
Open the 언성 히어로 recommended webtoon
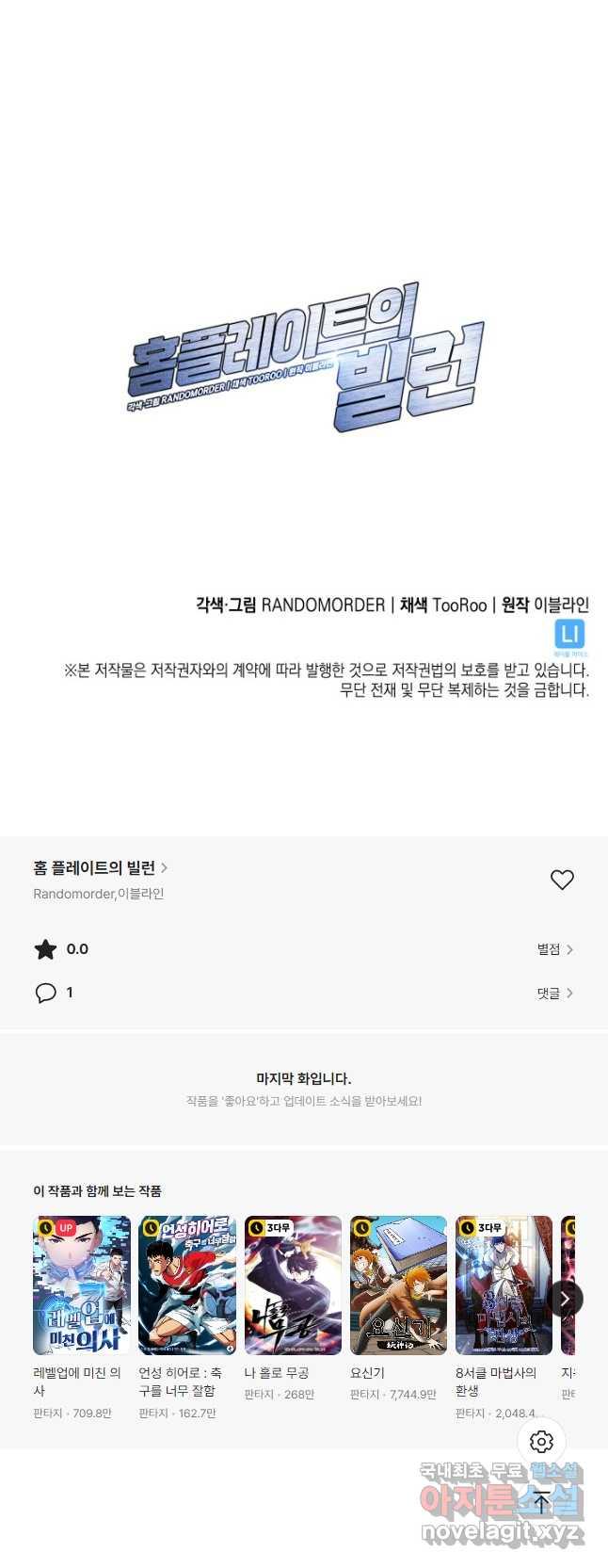187,1285
